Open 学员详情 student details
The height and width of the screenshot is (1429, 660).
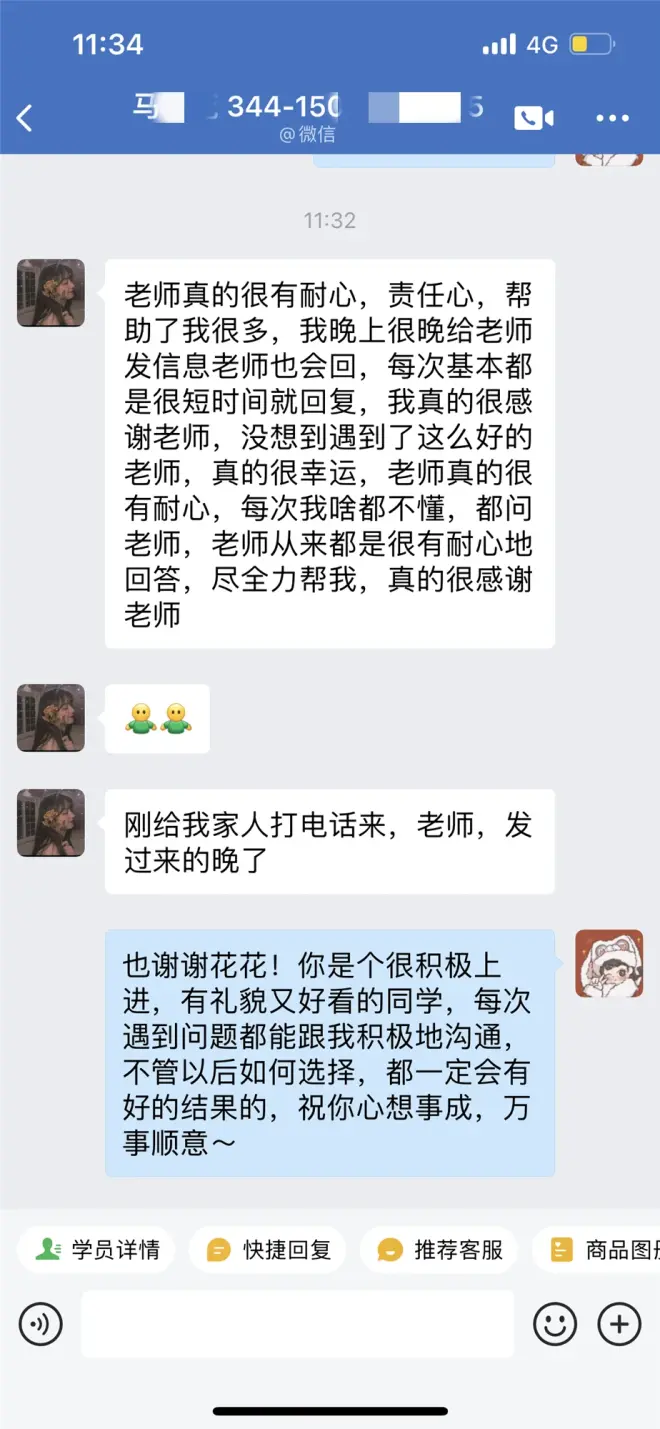(97, 1250)
